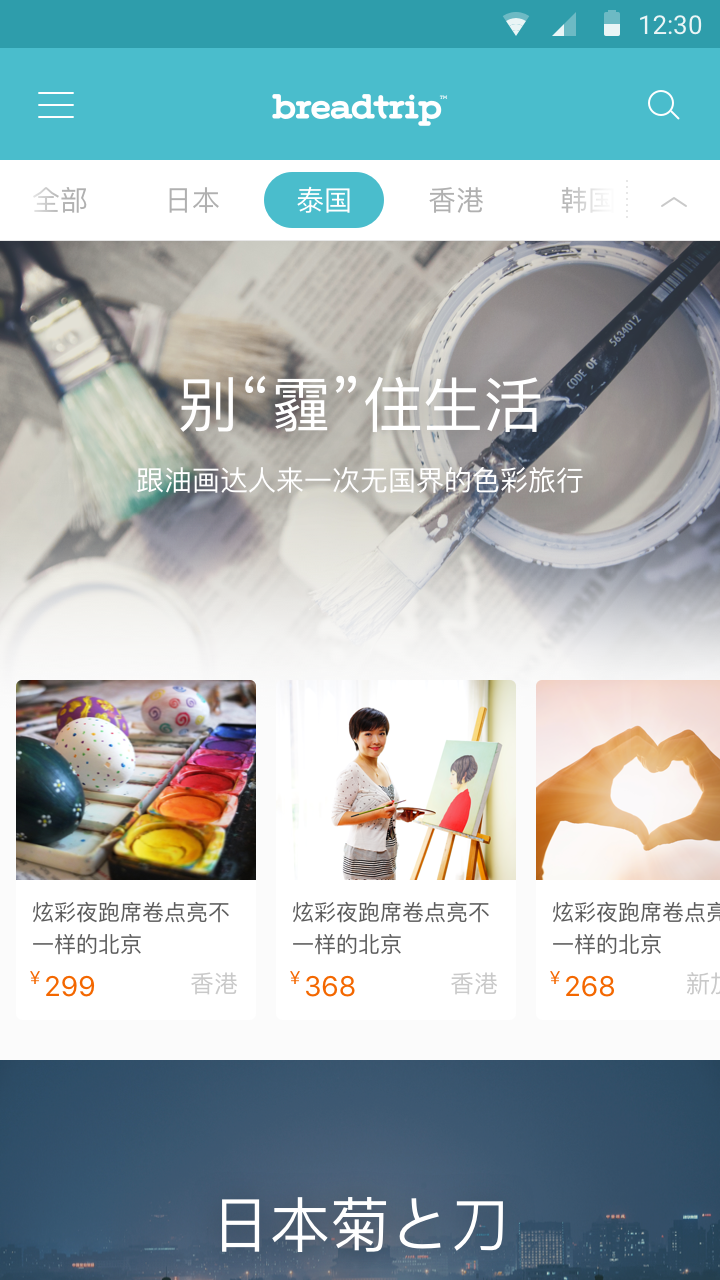The image size is (720, 1280).
Task: Select the 泰国 tab
Action: click(x=324, y=200)
